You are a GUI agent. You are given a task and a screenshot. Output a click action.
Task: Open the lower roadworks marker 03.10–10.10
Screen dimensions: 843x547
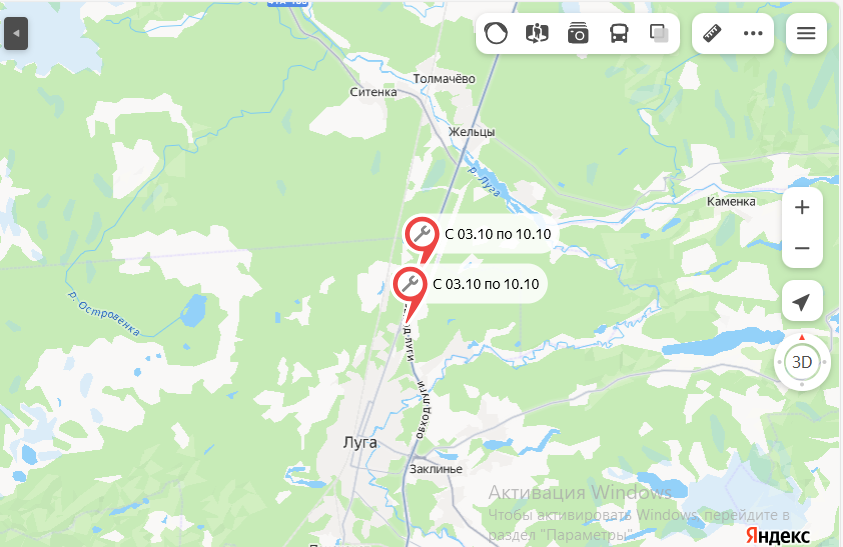point(410,284)
